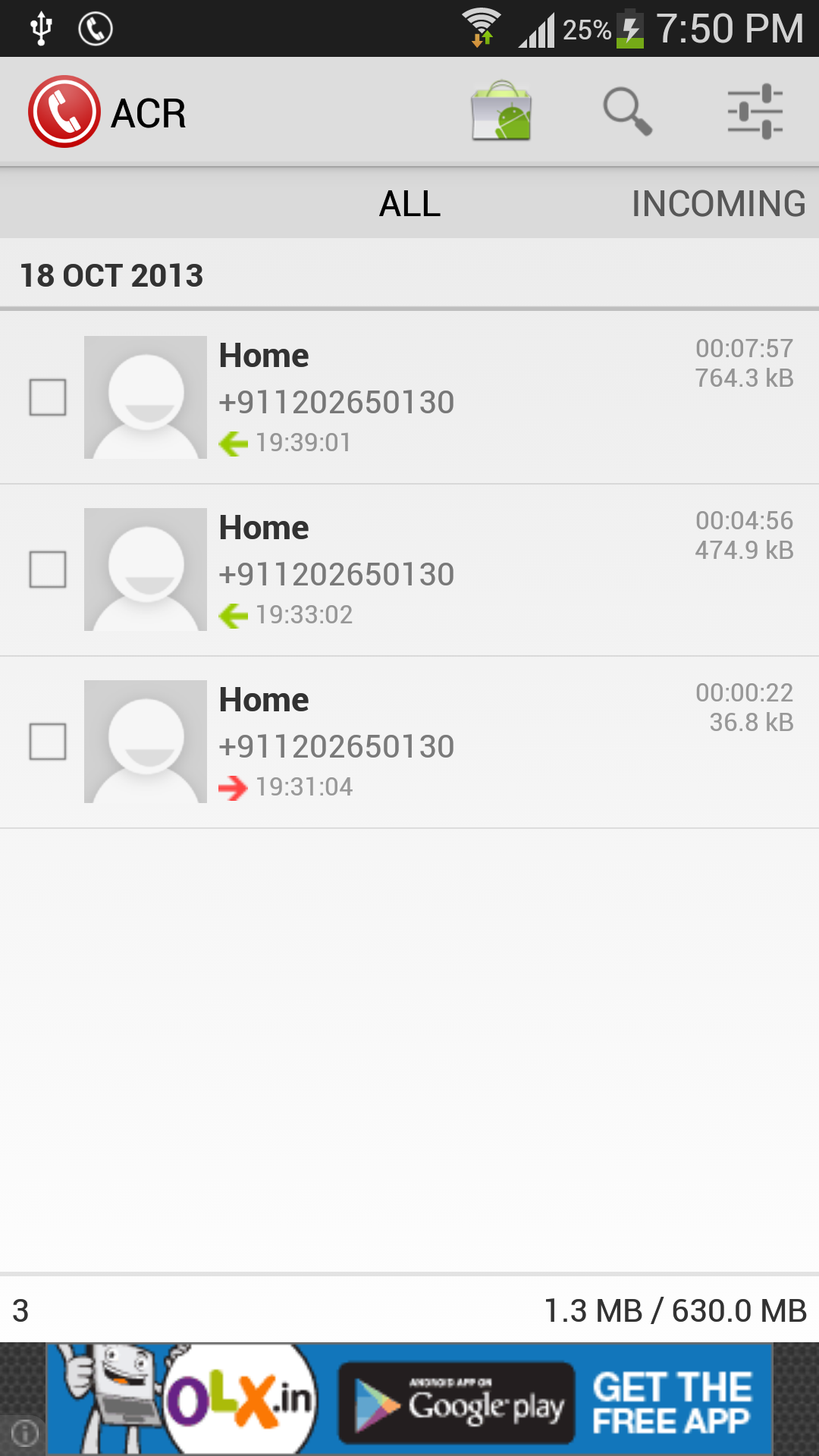Viewport: 819px width, 1456px height.
Task: Tap the ad info icon
Action: pos(24,1433)
